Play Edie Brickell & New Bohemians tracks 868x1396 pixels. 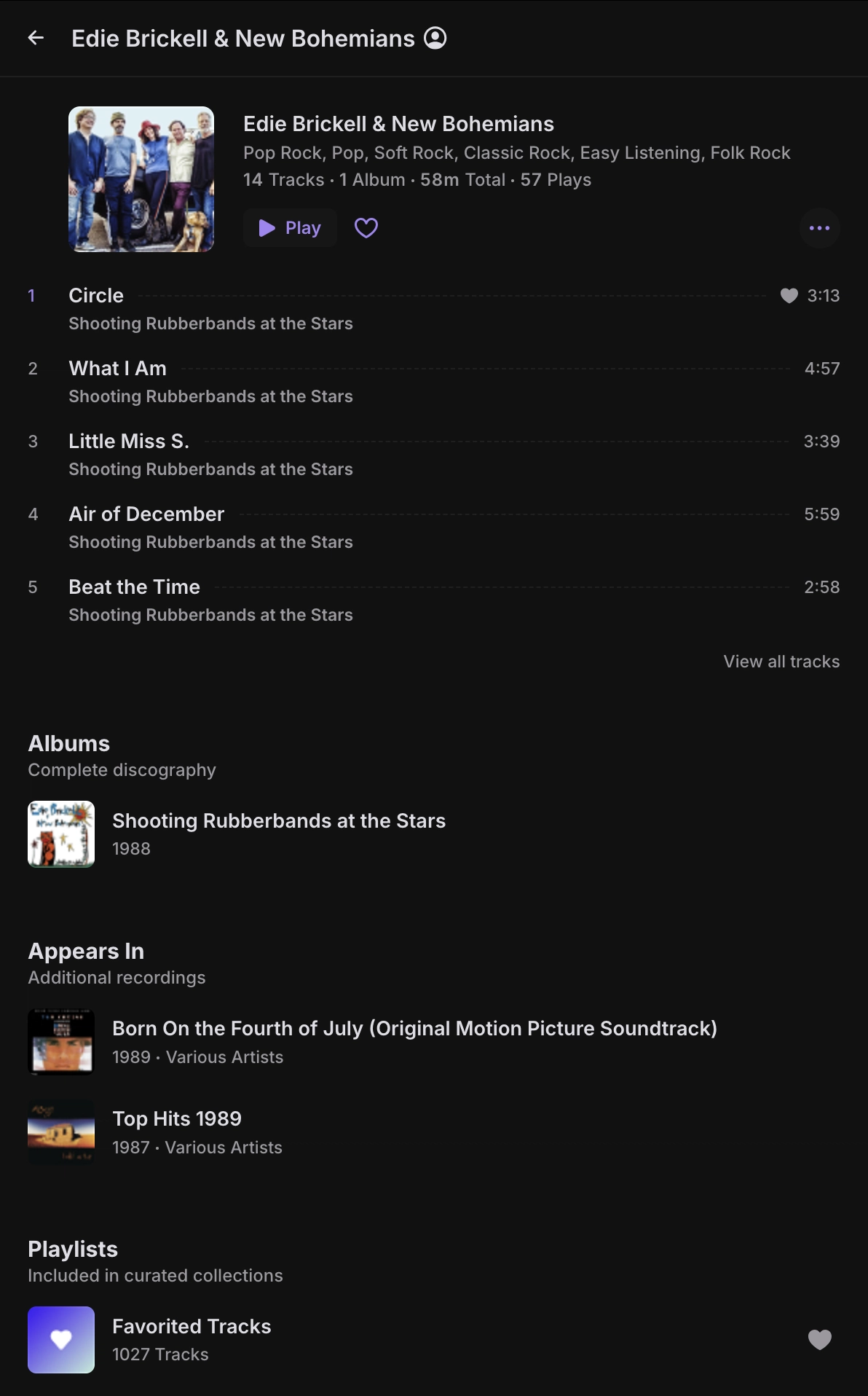(x=290, y=228)
